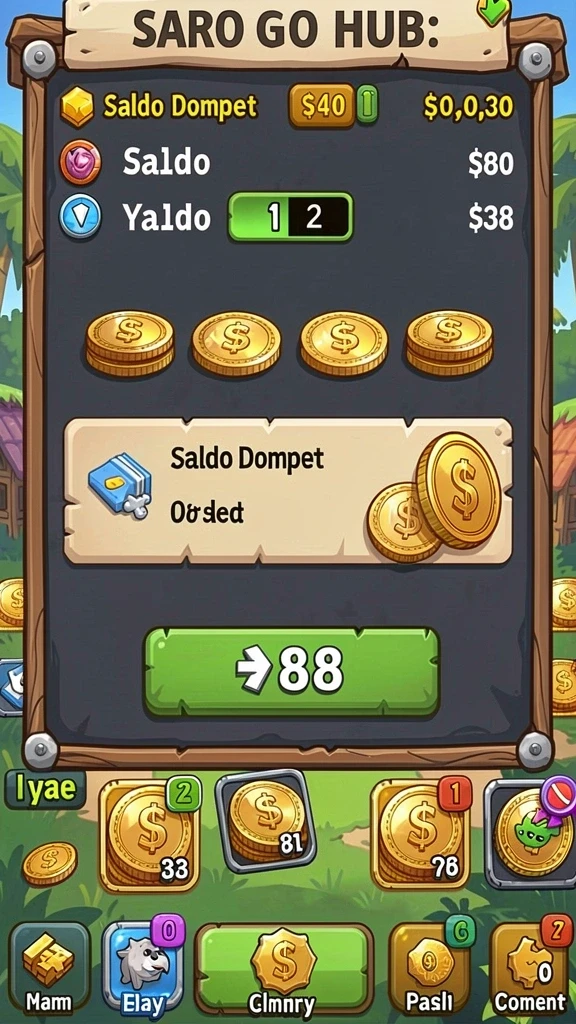Screen dimensions: 576x1024
Task: Tap the Iyae label button
Action: click(x=46, y=790)
